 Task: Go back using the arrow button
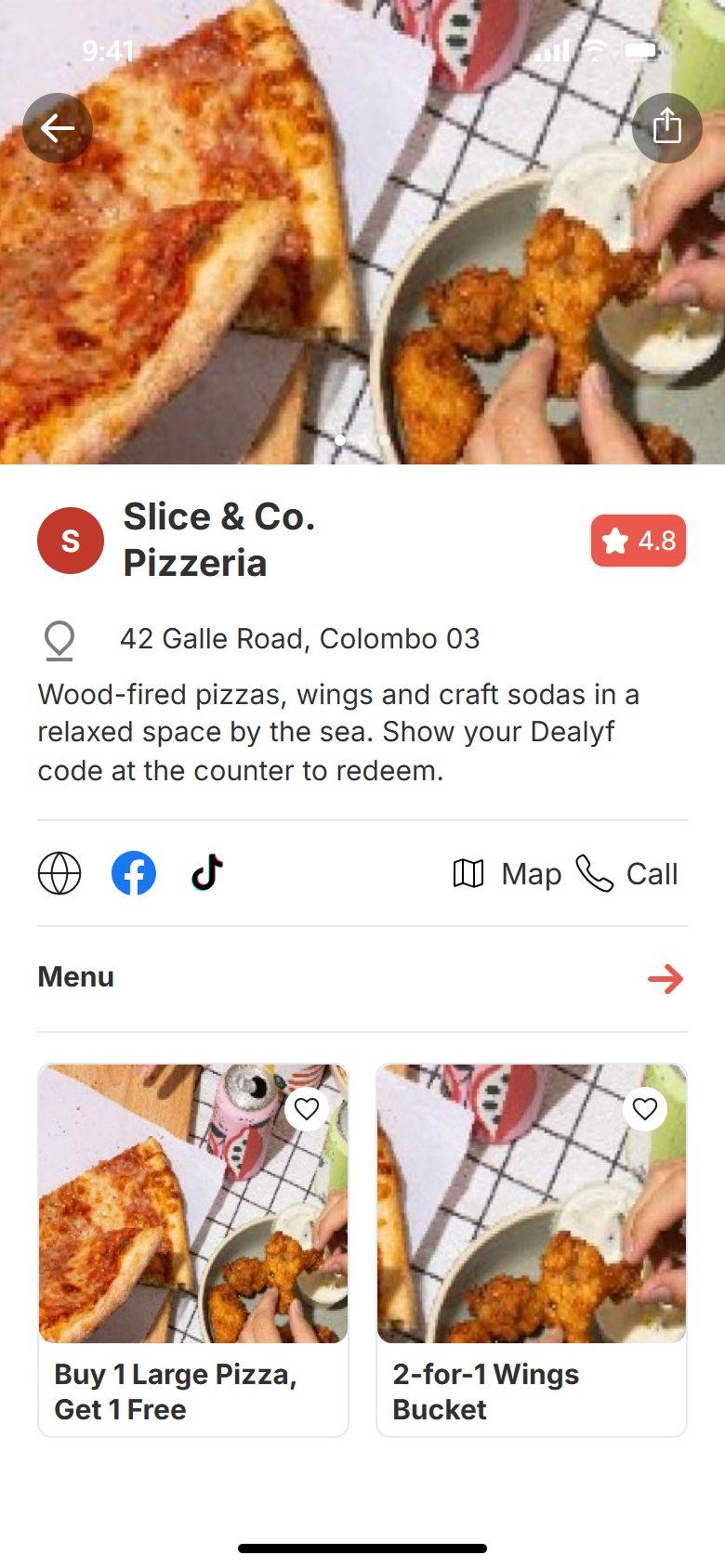[58, 128]
